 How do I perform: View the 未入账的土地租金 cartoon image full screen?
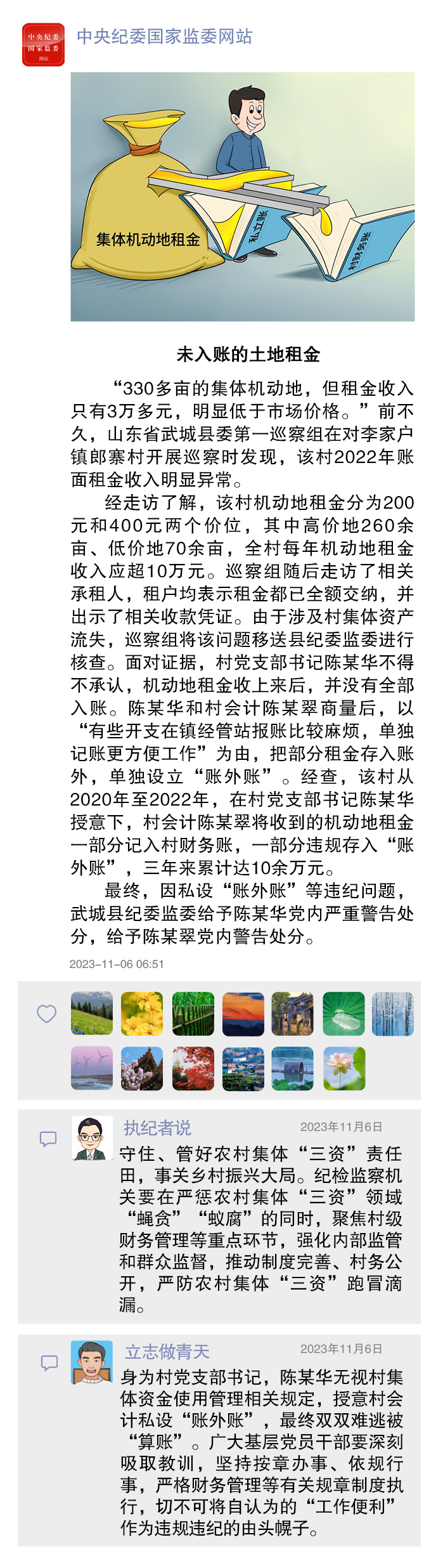(242, 197)
